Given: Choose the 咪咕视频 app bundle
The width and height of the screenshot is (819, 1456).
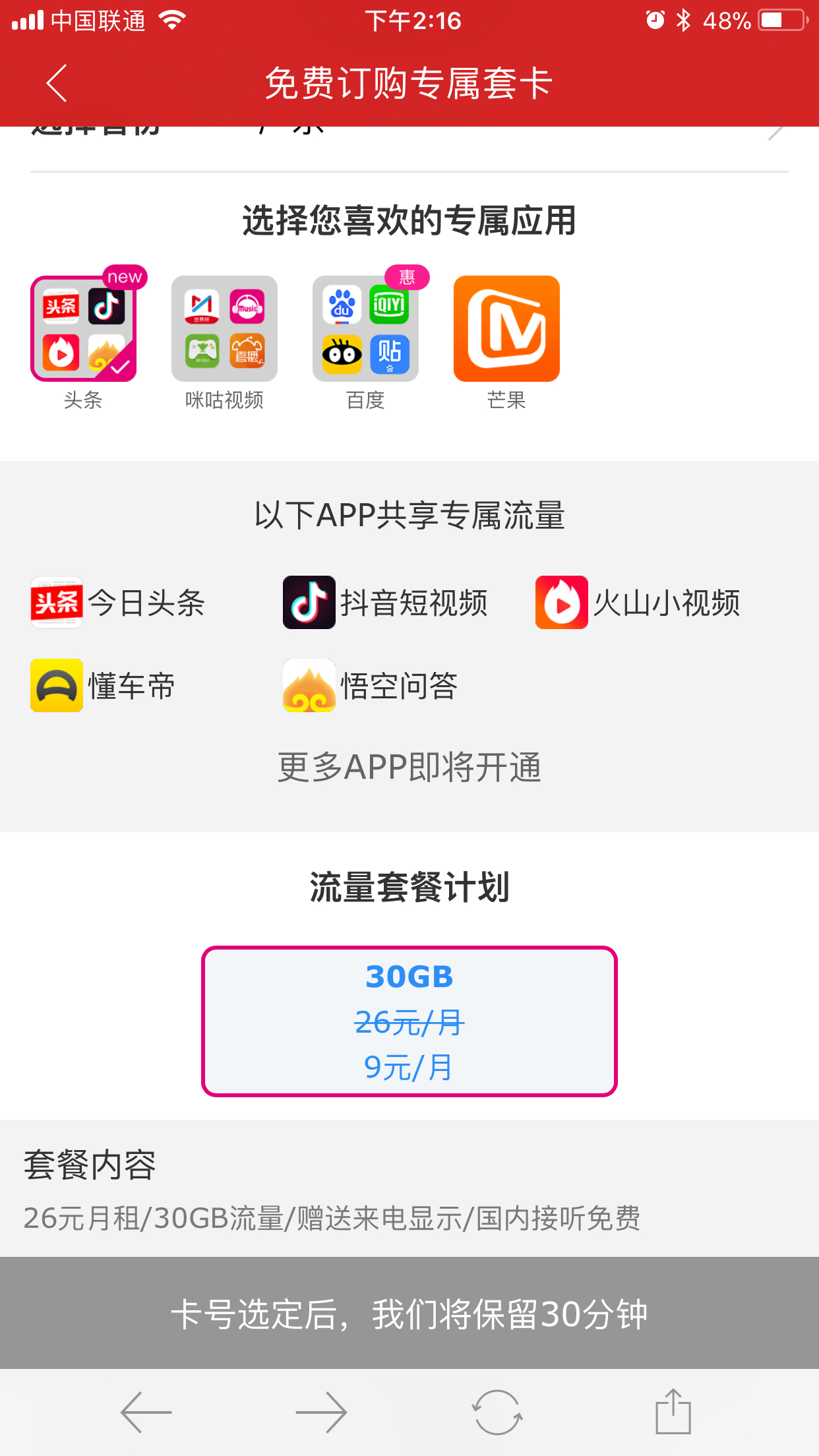Looking at the screenshot, I should coord(224,328).
